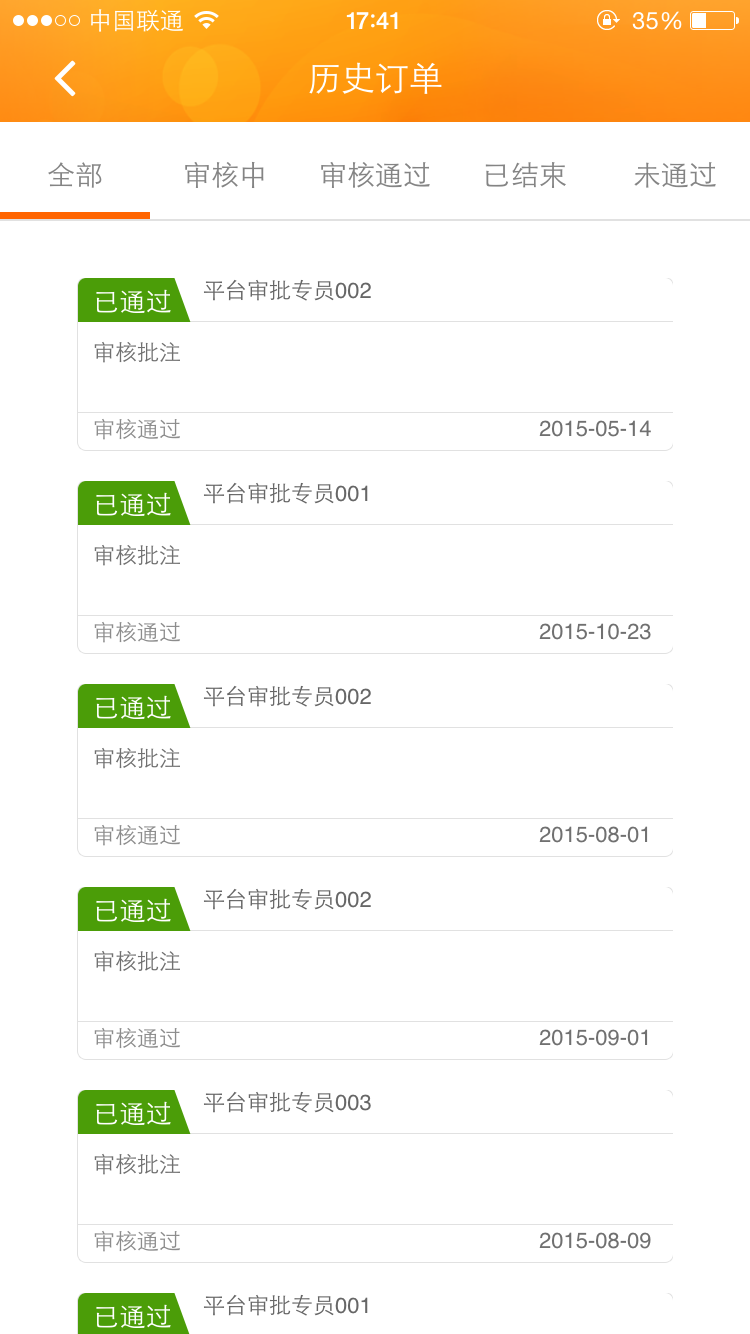Show orders under 审核通过 tab
Screen dimensions: 750x1334
point(375,176)
